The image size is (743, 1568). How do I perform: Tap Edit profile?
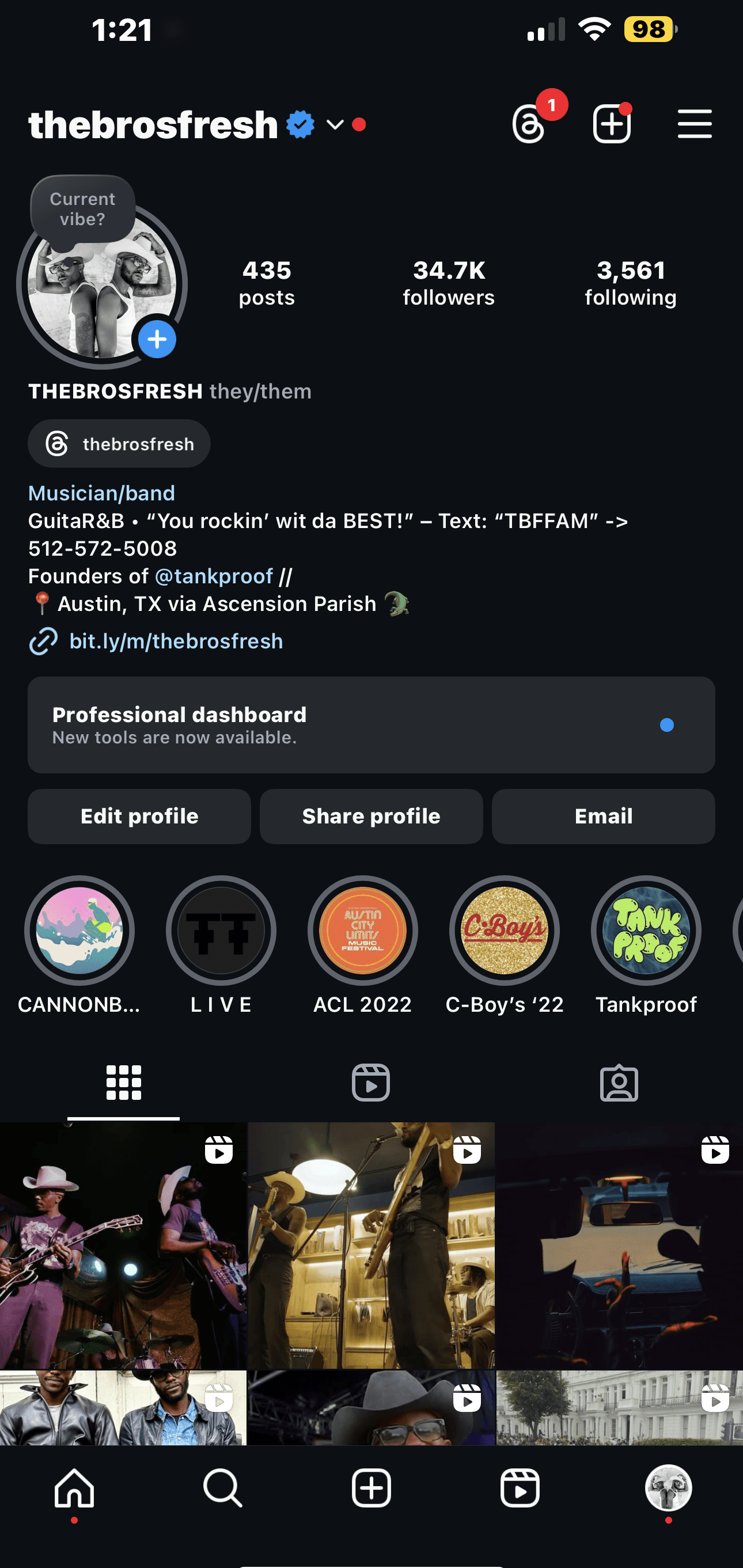pos(139,817)
